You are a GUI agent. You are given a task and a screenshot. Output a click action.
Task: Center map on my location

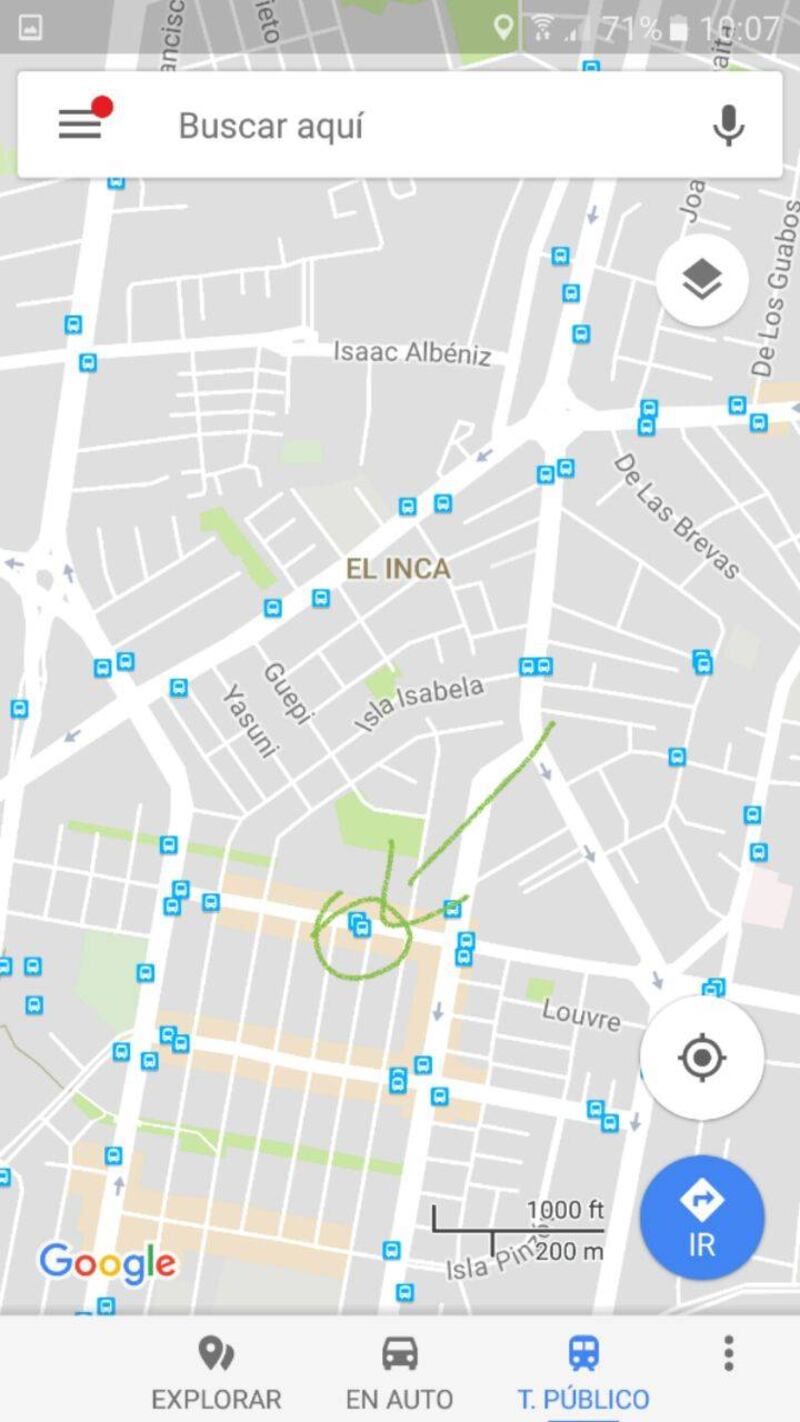pos(702,1057)
